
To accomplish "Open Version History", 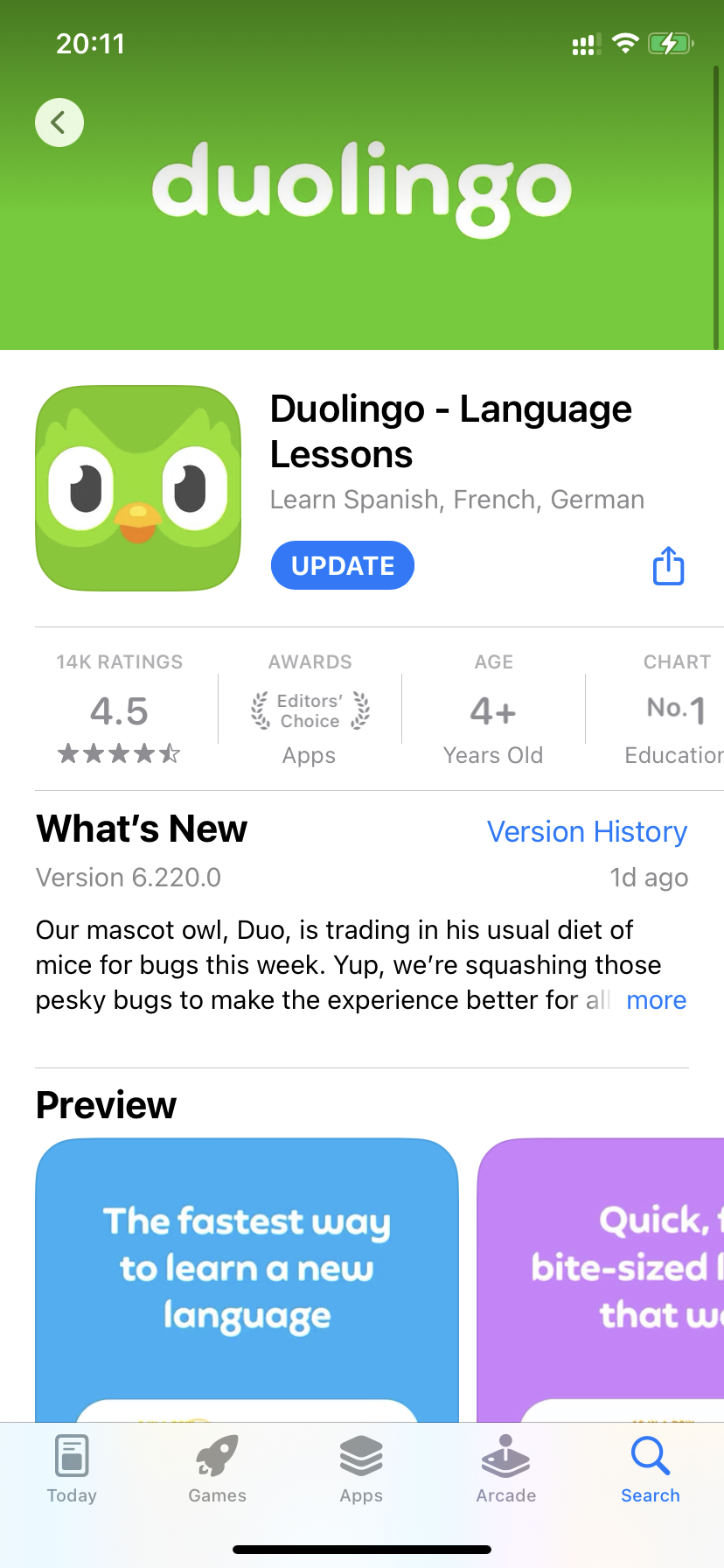I will [x=587, y=831].
